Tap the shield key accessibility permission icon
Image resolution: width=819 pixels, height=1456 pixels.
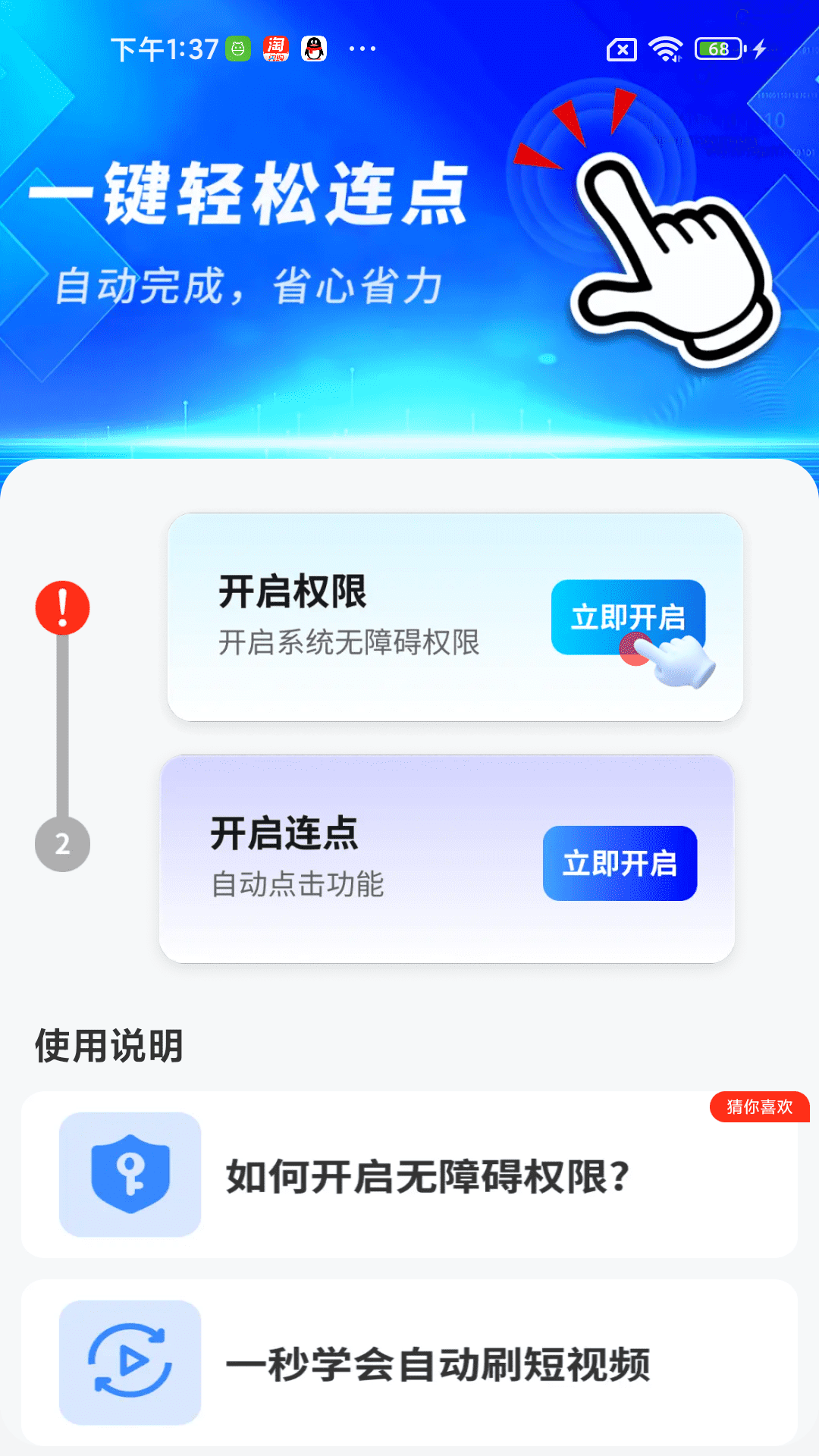(130, 1177)
